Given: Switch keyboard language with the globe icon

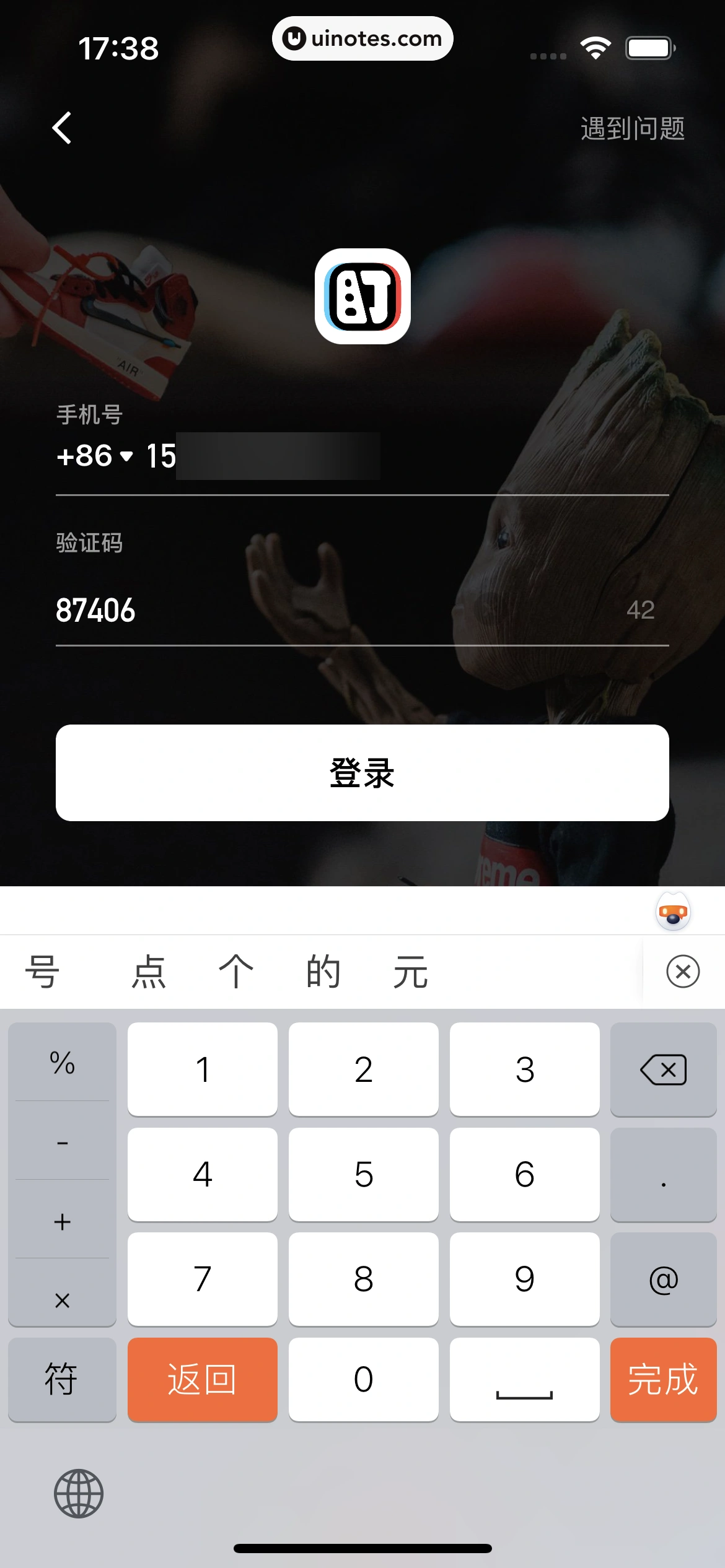Looking at the screenshot, I should click(79, 1493).
